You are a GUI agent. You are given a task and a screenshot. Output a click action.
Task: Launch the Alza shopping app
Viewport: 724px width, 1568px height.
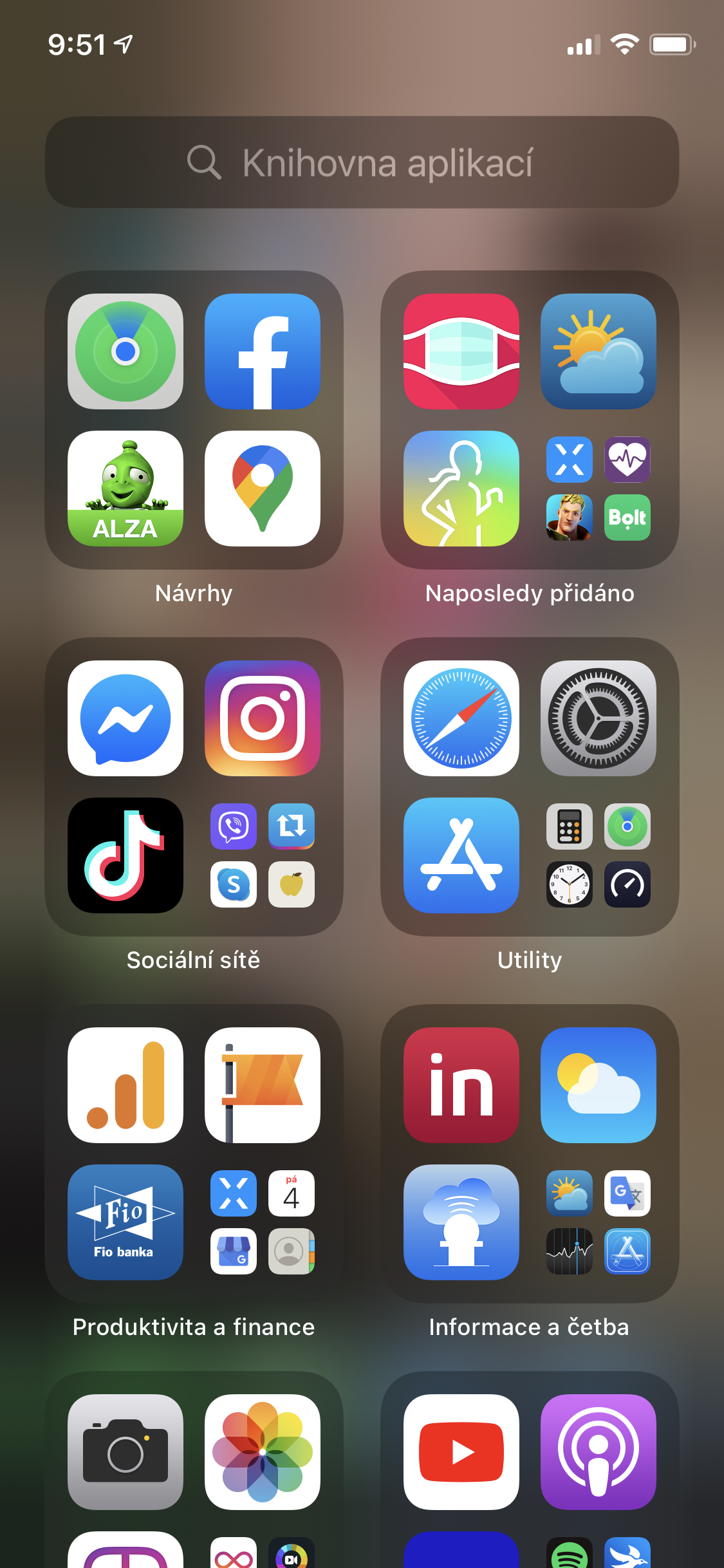click(125, 489)
